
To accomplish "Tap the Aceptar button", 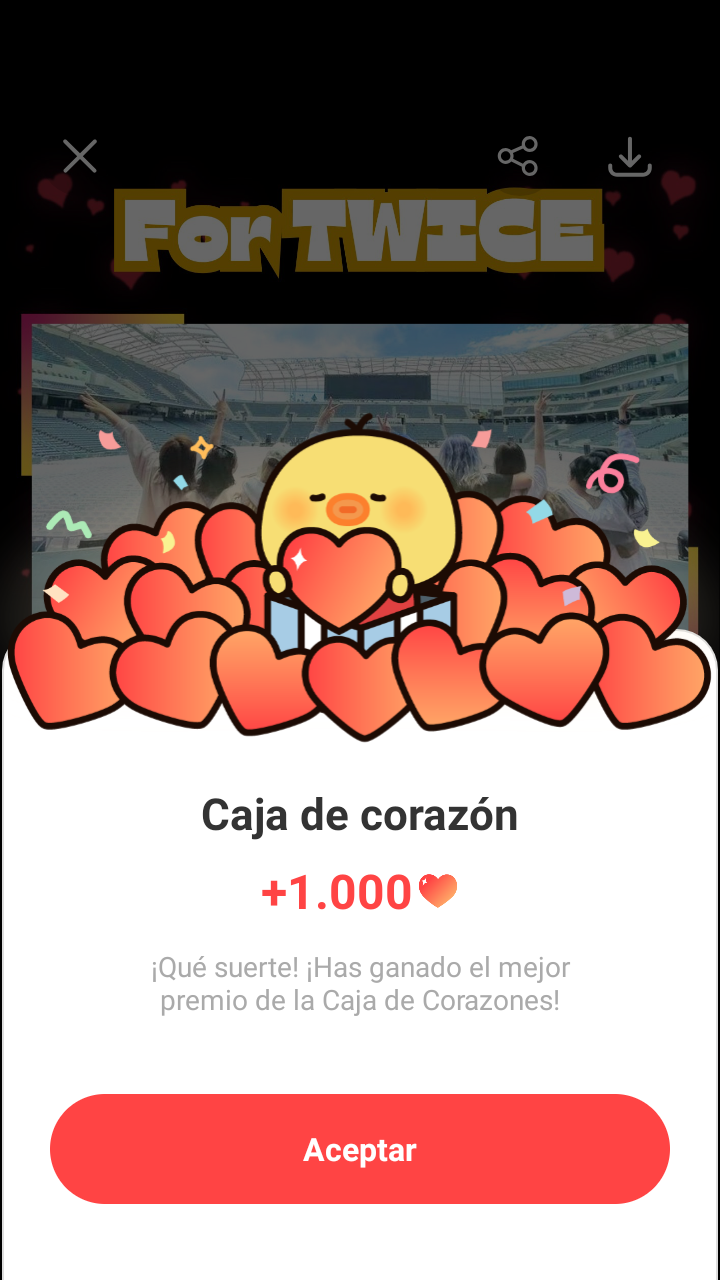I will click(360, 1149).
